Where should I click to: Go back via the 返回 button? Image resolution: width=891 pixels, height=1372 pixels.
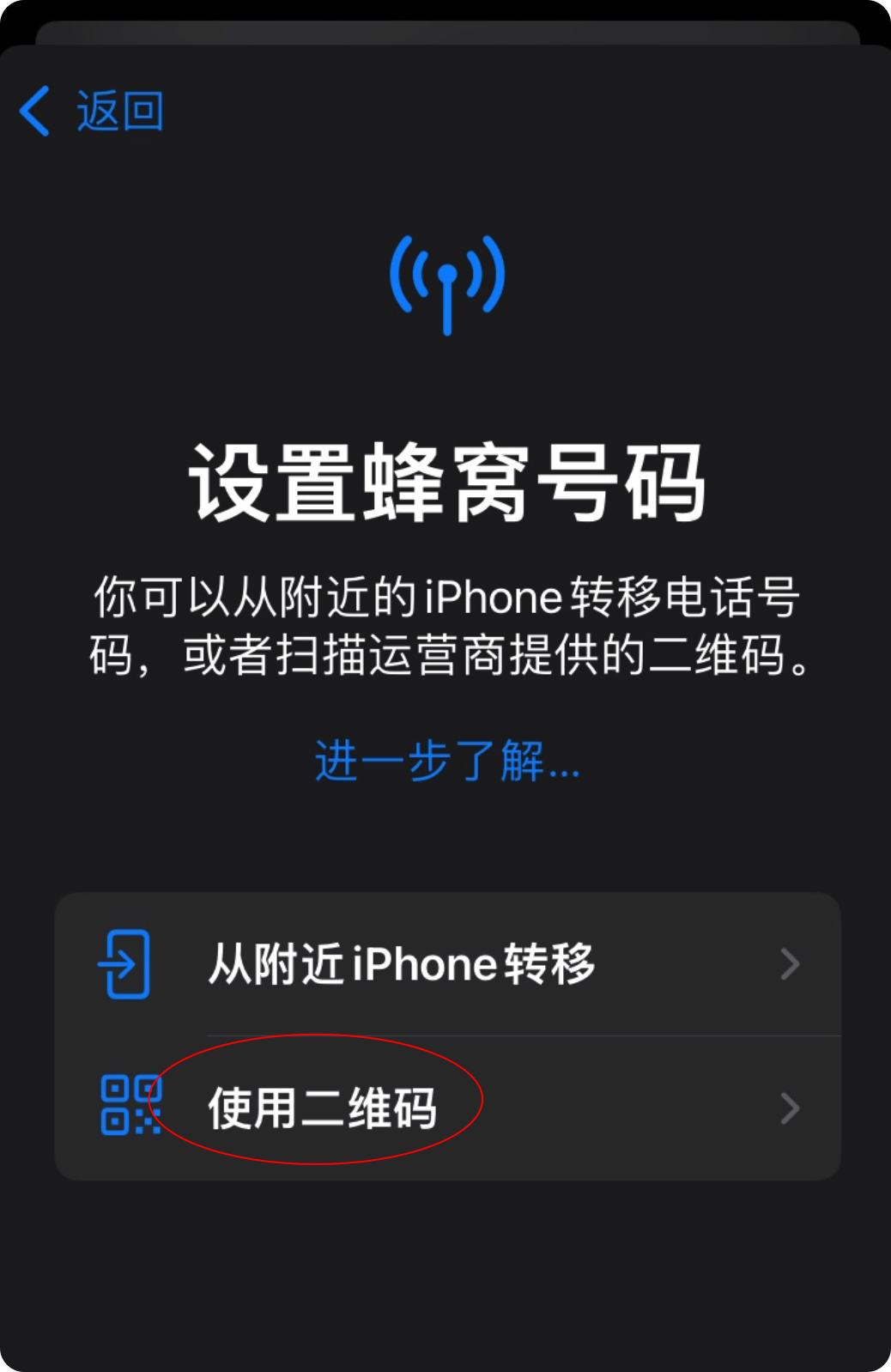pos(93,111)
